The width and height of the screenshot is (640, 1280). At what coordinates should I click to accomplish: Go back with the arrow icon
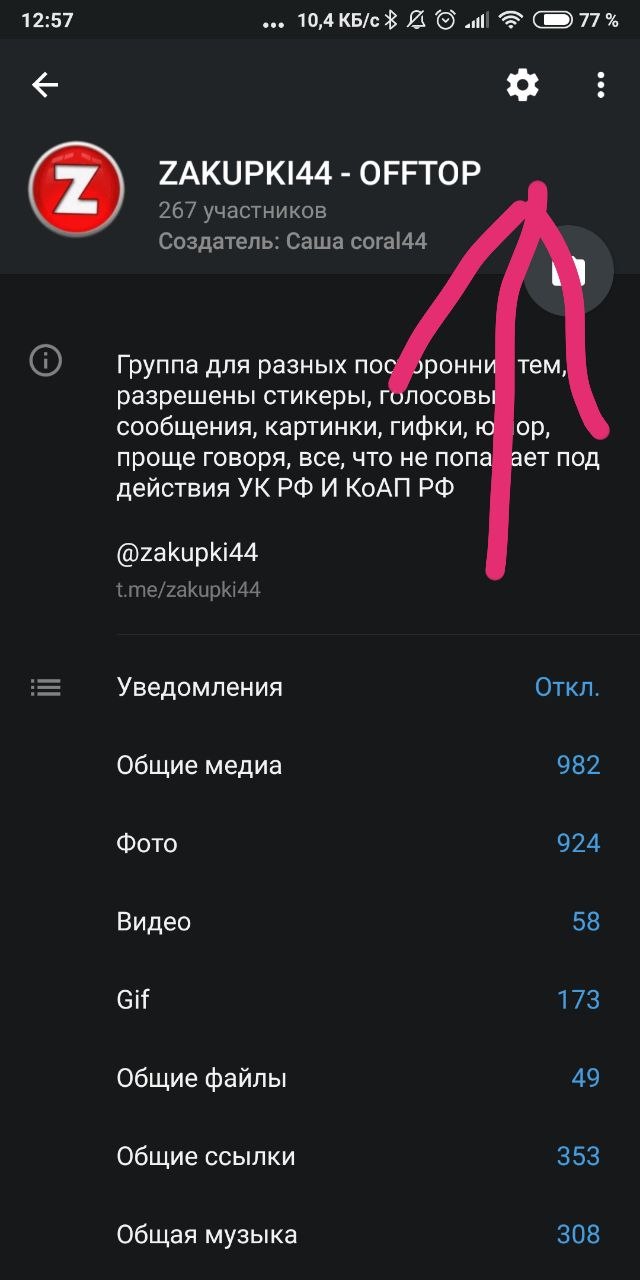[45, 85]
